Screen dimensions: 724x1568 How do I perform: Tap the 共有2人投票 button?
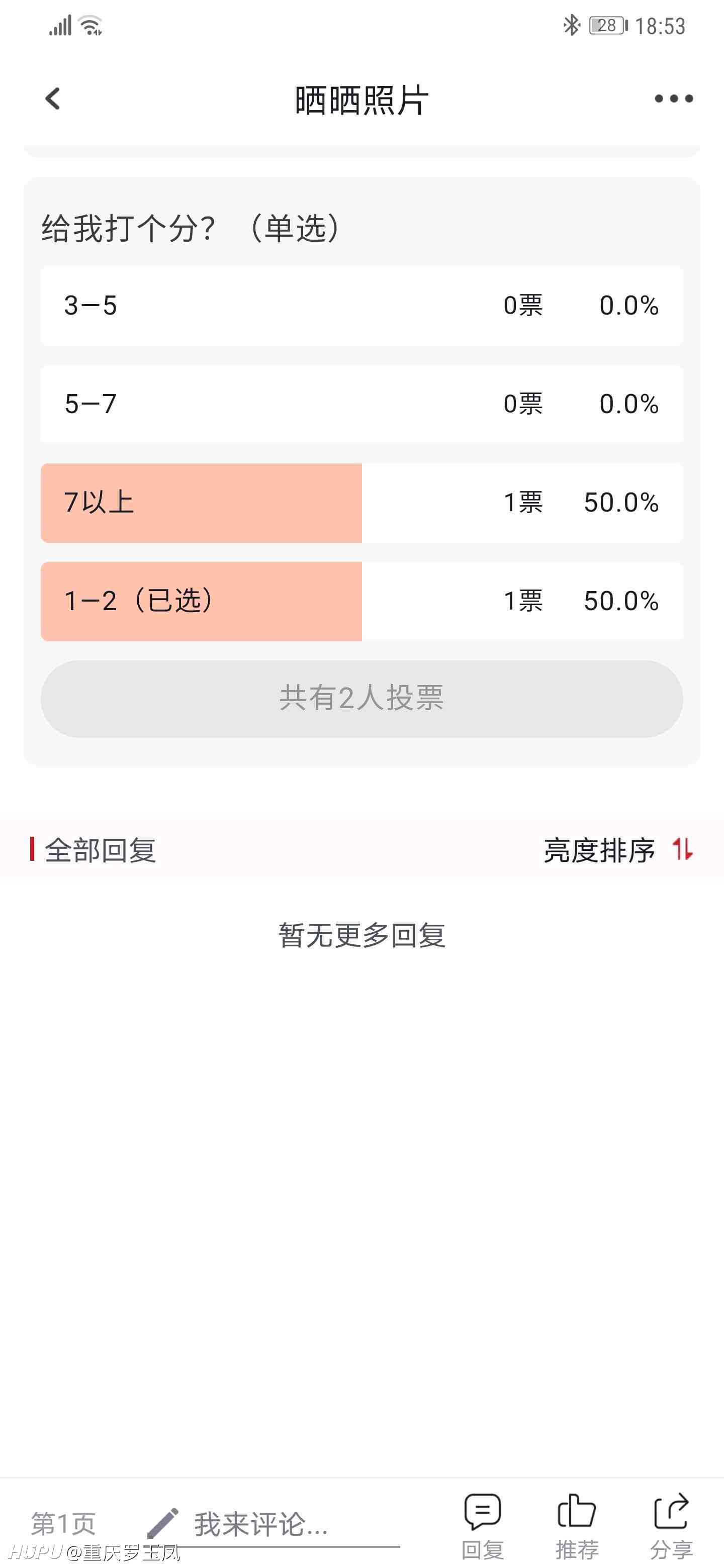tap(361, 699)
